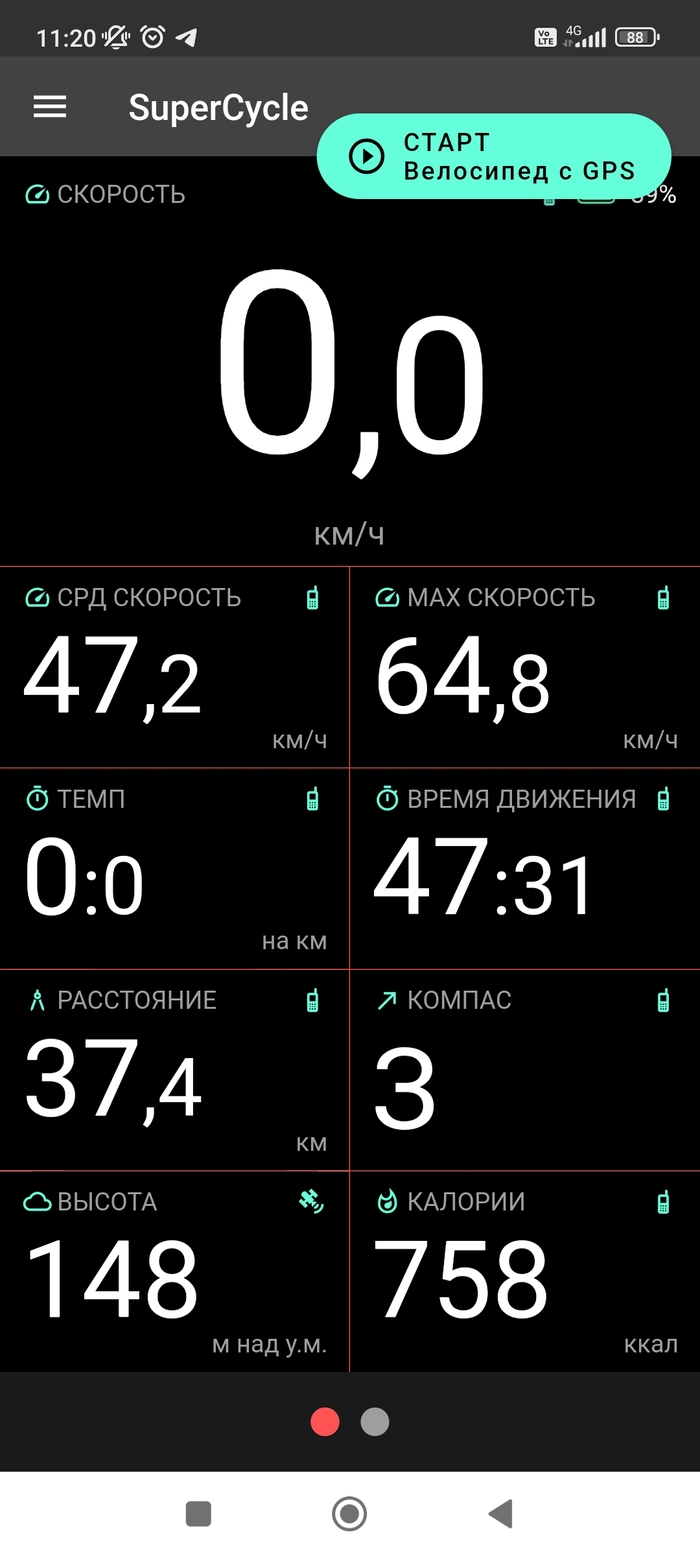The width and height of the screenshot is (700, 1556).
Task: Go back using the system back button
Action: 500,1513
